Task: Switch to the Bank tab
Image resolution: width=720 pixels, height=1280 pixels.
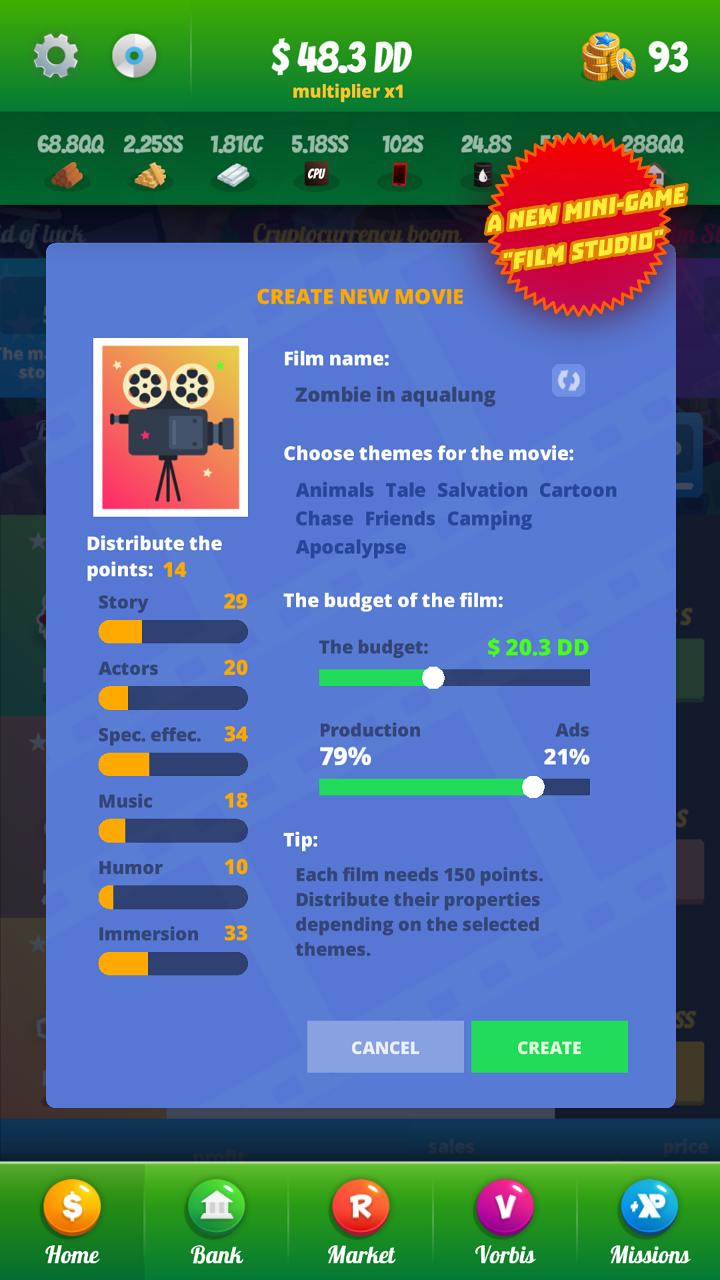Action: click(x=216, y=1222)
